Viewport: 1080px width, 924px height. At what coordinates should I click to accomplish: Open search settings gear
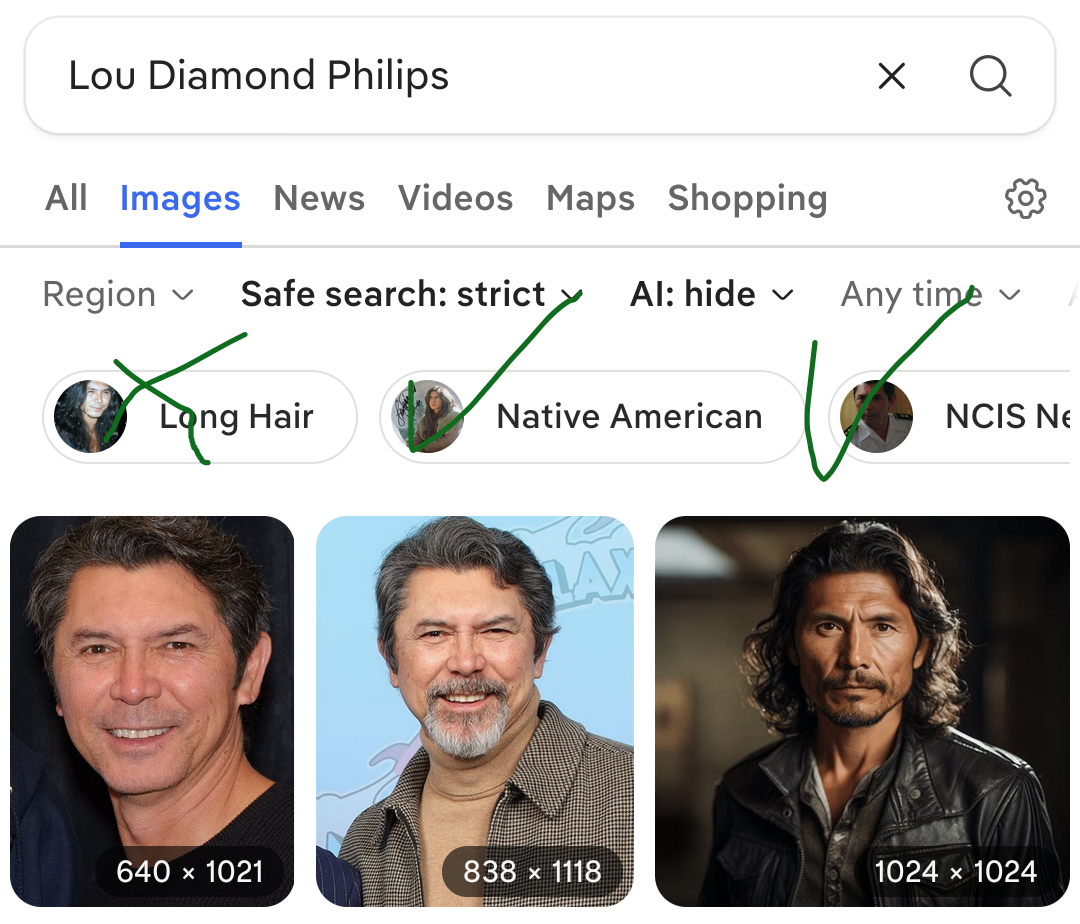click(x=1025, y=199)
